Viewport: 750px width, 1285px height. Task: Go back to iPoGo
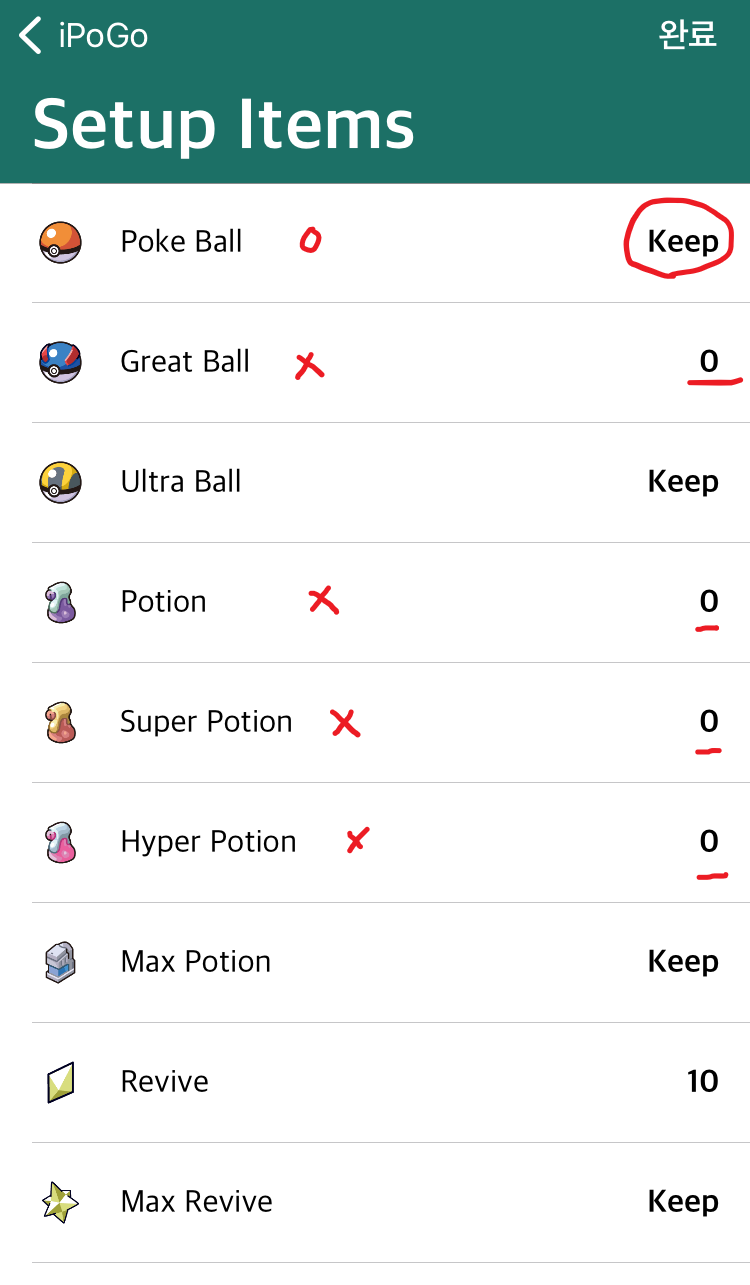(84, 36)
